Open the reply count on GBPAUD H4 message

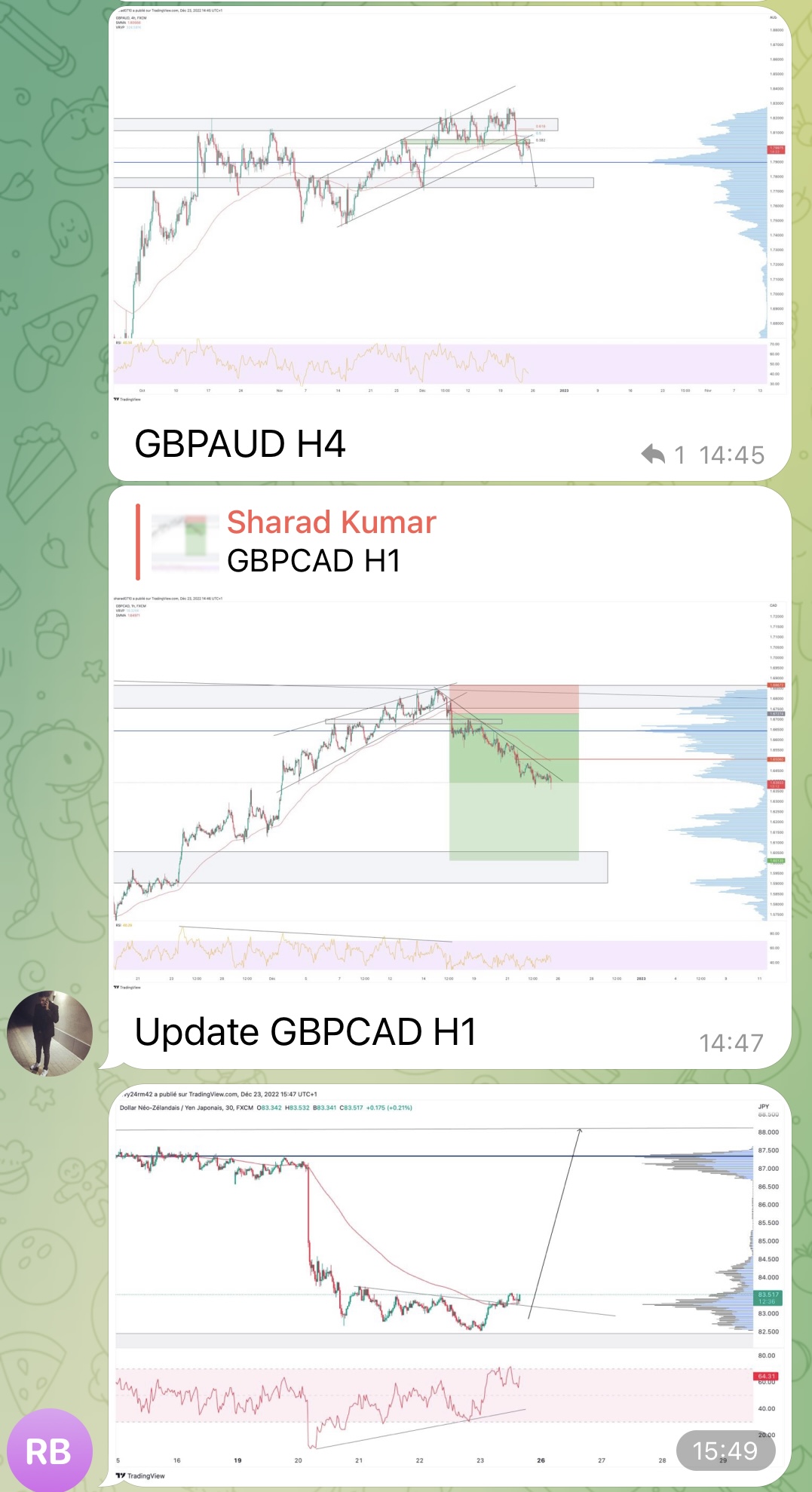663,455
